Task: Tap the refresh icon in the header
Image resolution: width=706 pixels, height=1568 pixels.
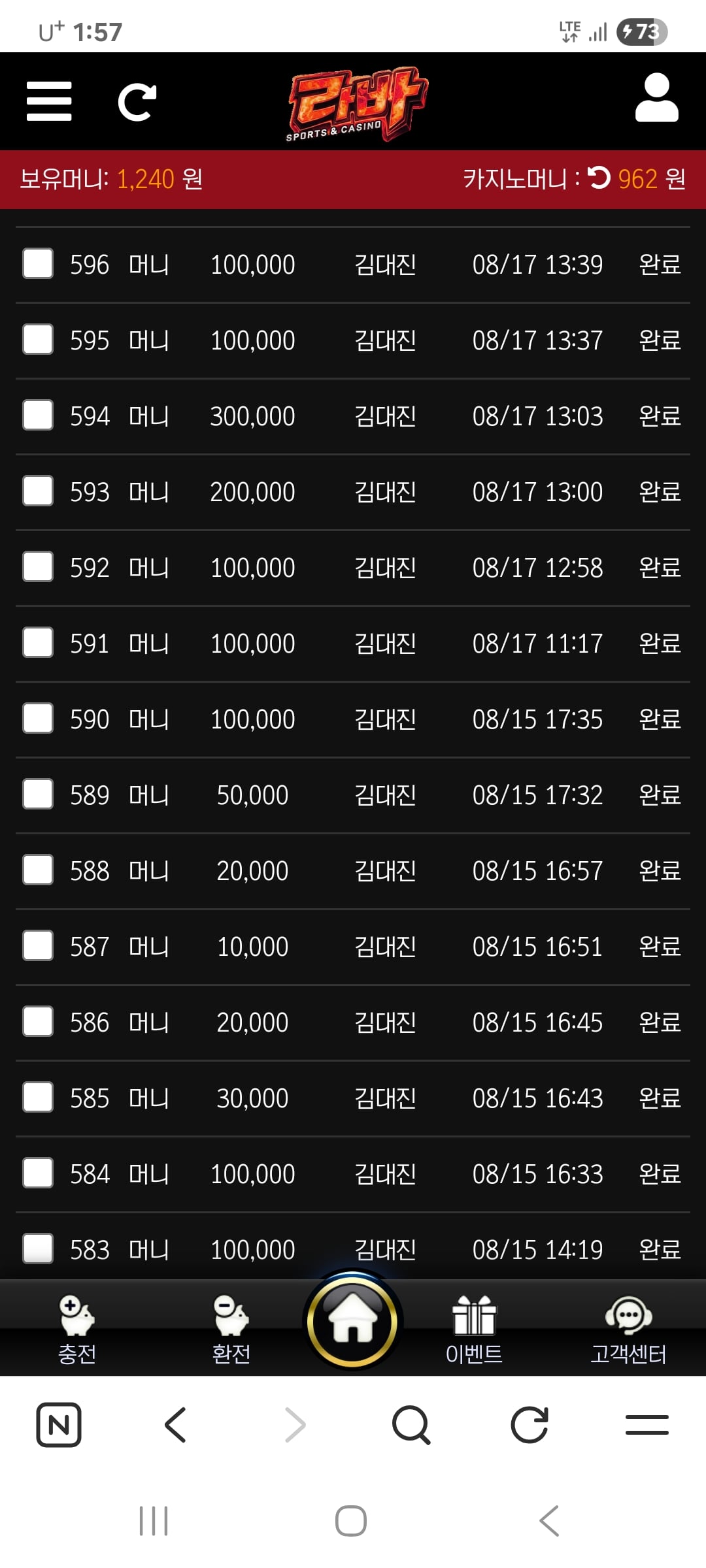Action: click(x=137, y=102)
